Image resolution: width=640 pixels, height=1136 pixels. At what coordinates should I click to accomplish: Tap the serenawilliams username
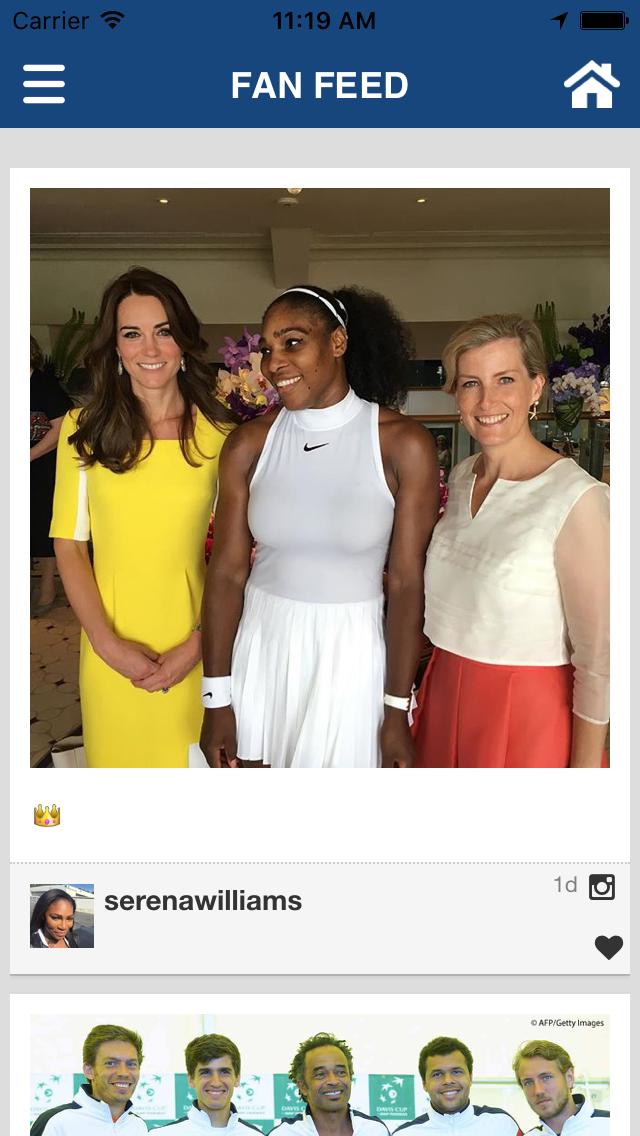tap(203, 901)
